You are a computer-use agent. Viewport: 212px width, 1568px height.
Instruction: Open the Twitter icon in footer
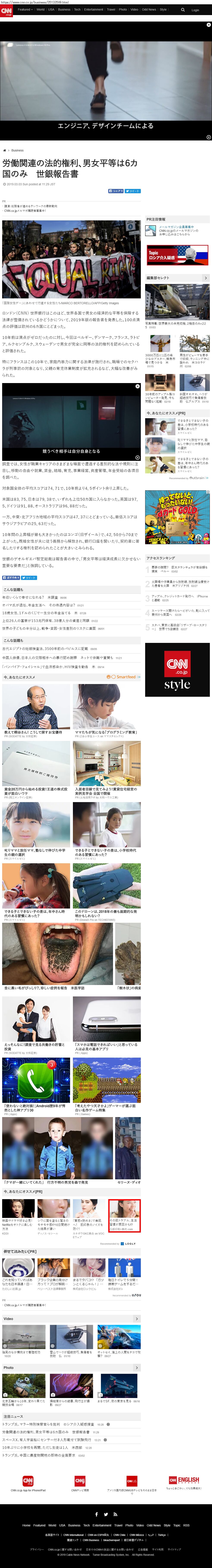pyautogui.click(x=105, y=1514)
